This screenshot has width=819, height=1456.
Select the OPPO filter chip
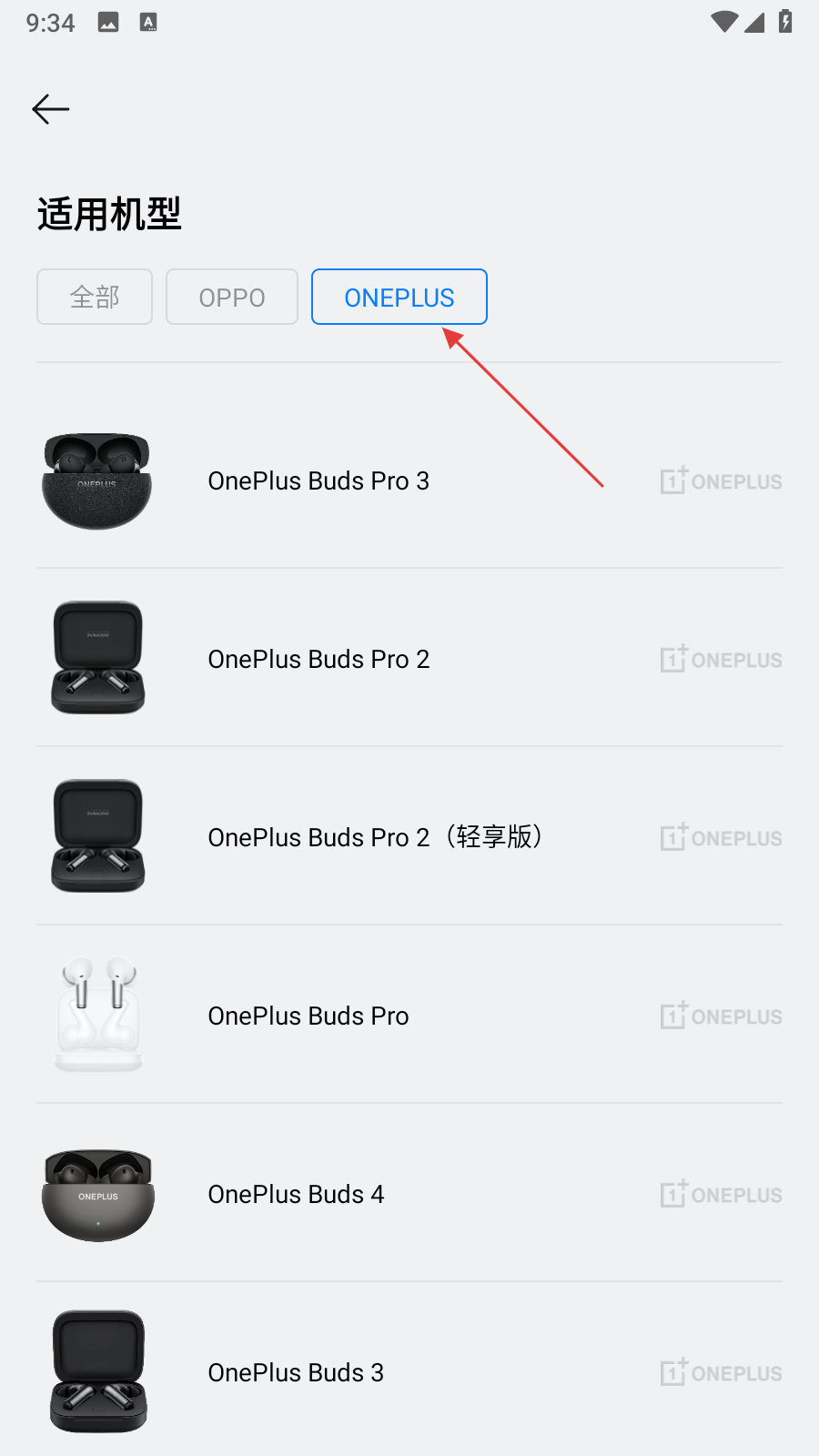[232, 297]
